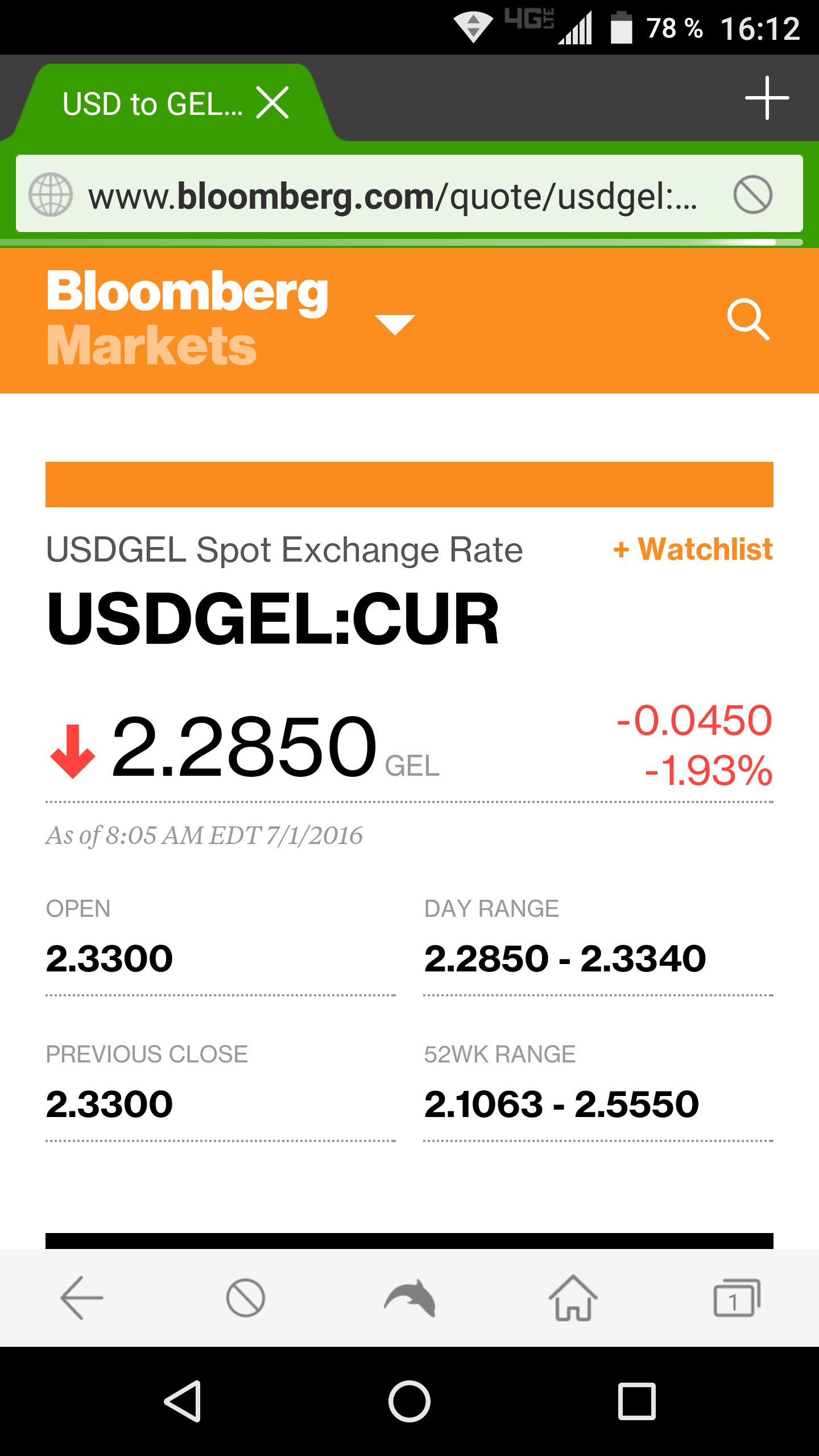Image resolution: width=819 pixels, height=1456 pixels.
Task: Open the system recent apps view
Action: (x=636, y=1401)
